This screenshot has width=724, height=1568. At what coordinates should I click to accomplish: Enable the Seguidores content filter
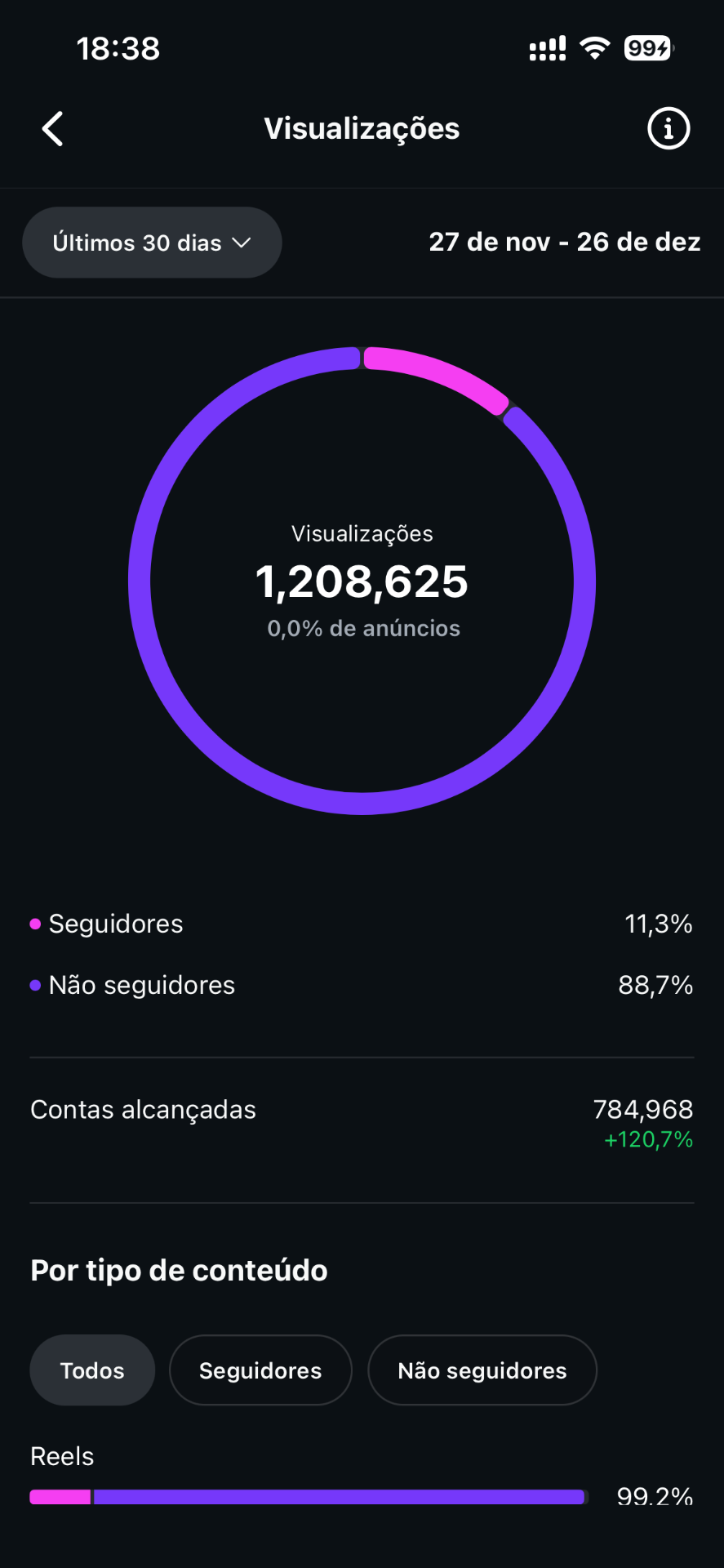point(260,1370)
